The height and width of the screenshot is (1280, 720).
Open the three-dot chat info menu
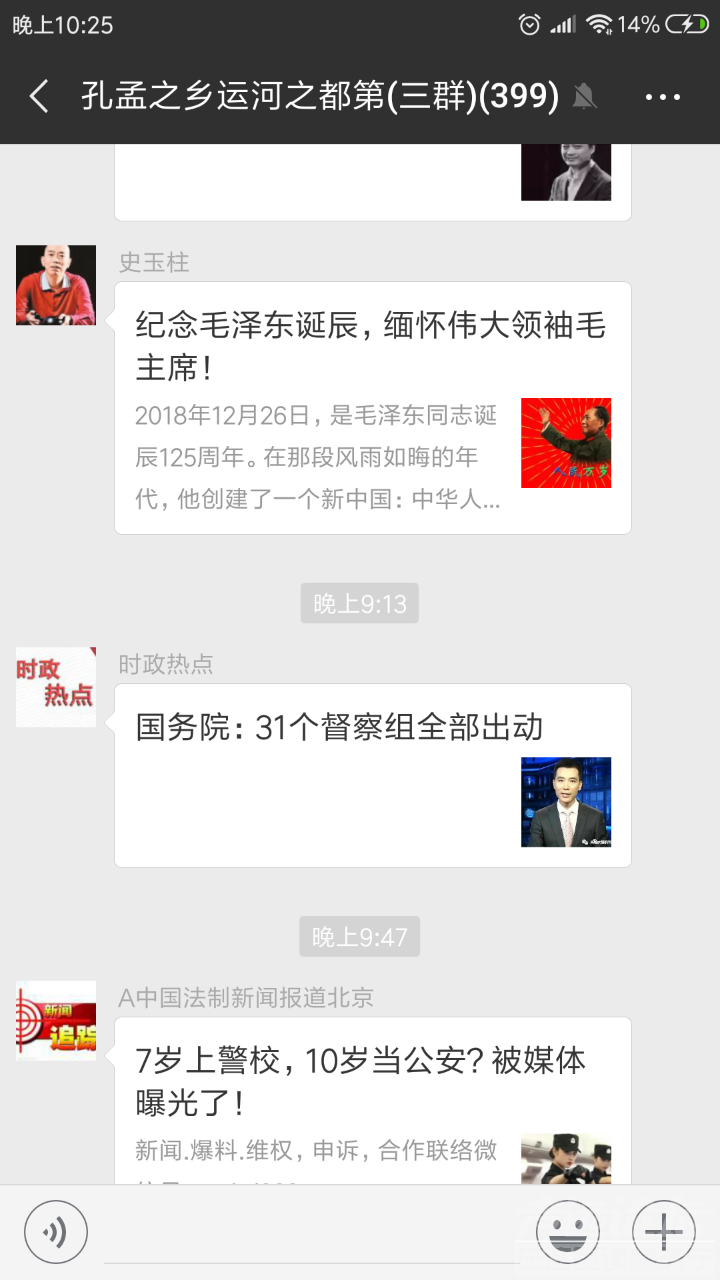662,97
